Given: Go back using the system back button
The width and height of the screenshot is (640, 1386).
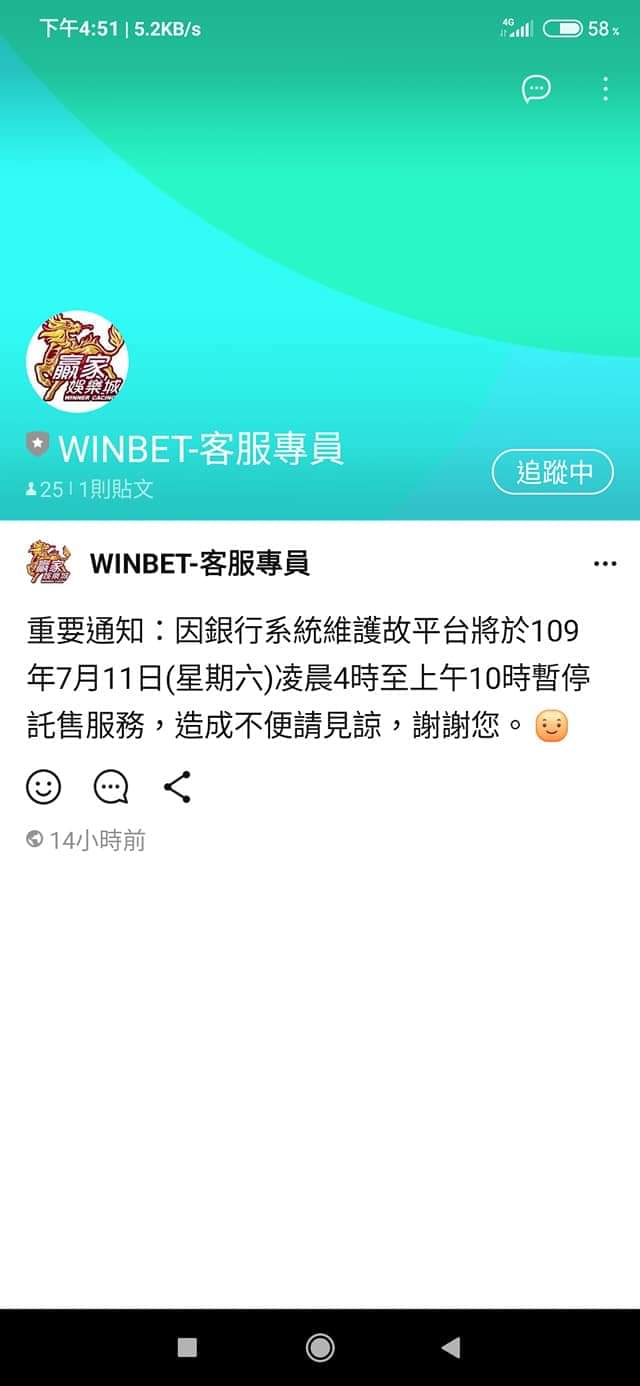Looking at the screenshot, I should coord(451,1347).
